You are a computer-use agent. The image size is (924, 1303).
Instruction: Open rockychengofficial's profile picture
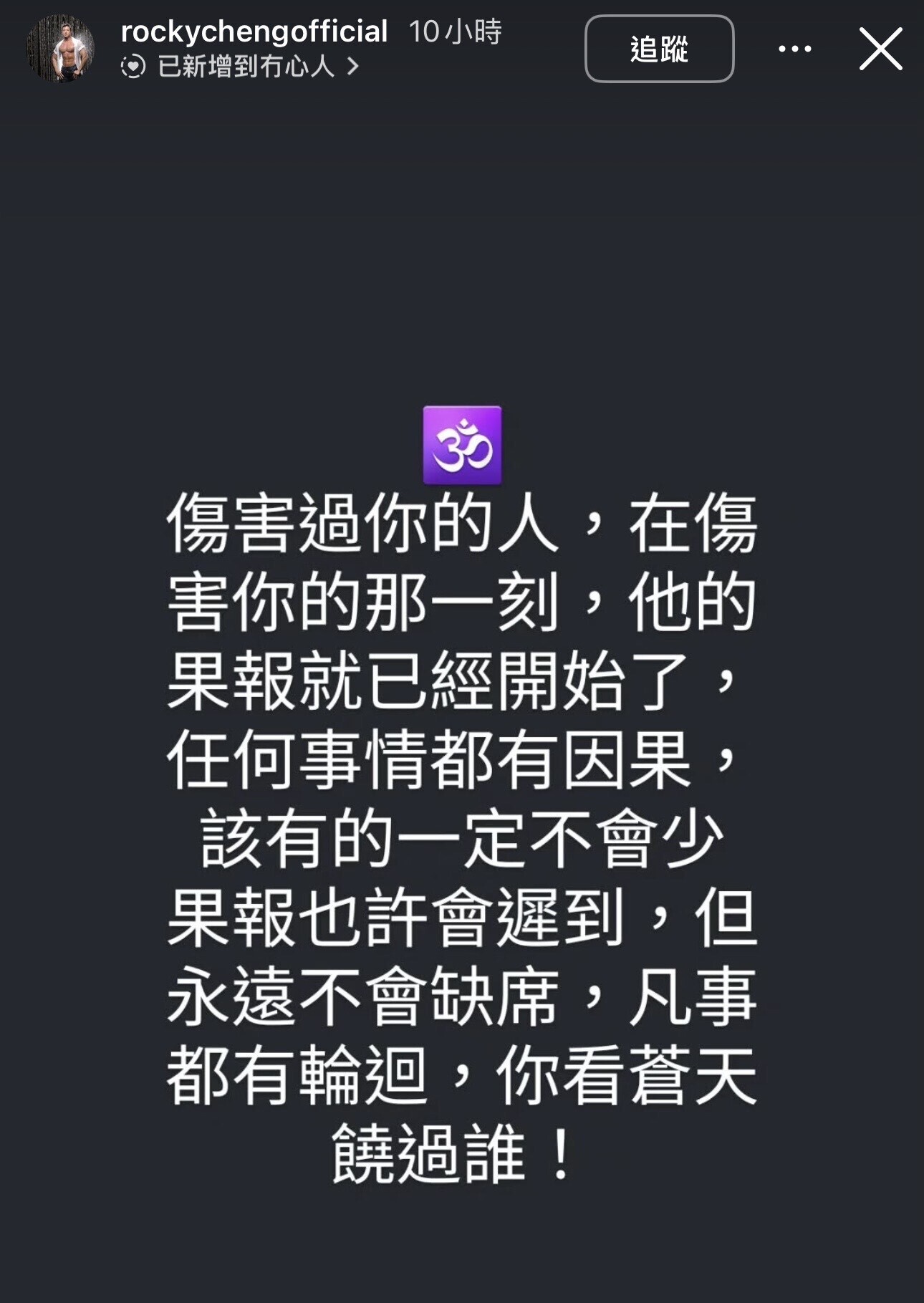coord(60,49)
